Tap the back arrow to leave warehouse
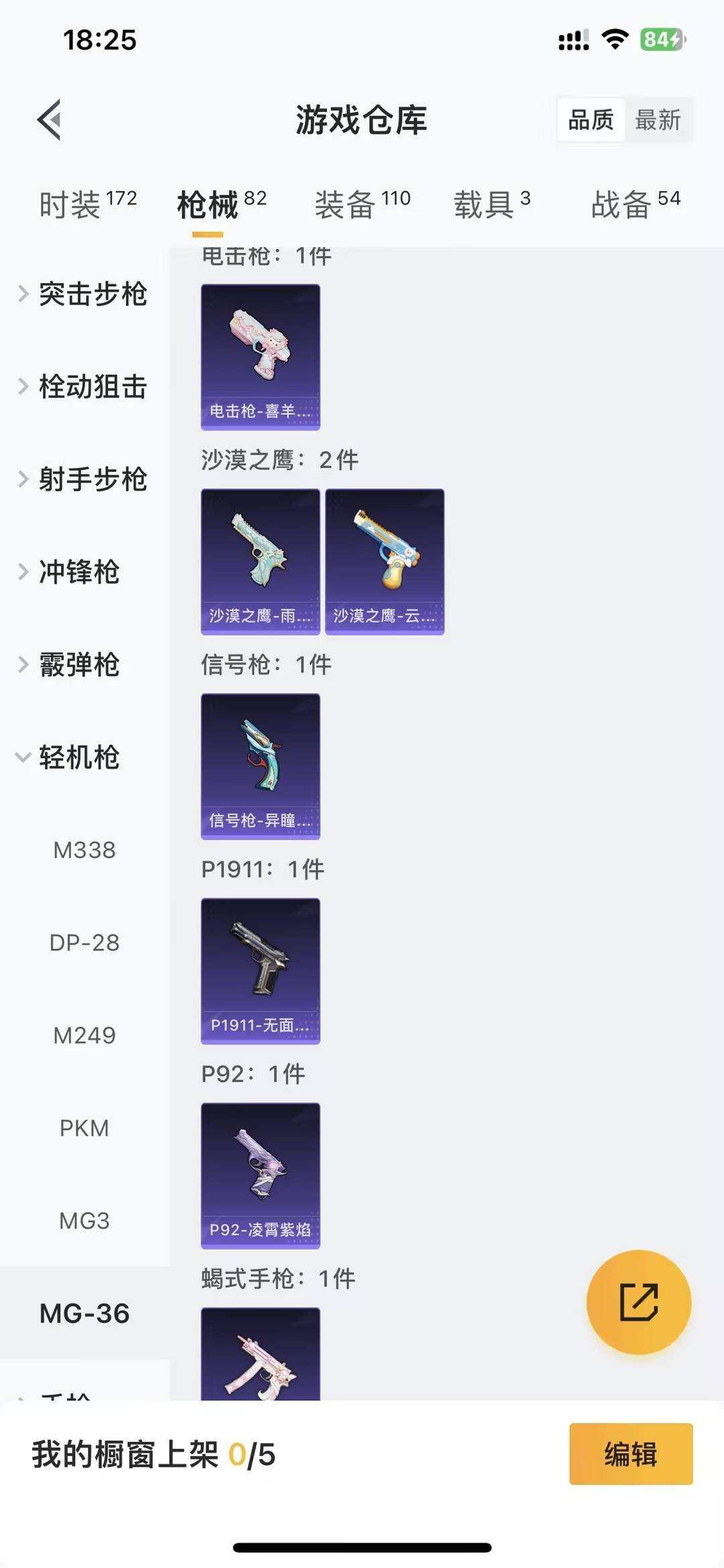Viewport: 724px width, 1568px height. pyautogui.click(x=48, y=121)
